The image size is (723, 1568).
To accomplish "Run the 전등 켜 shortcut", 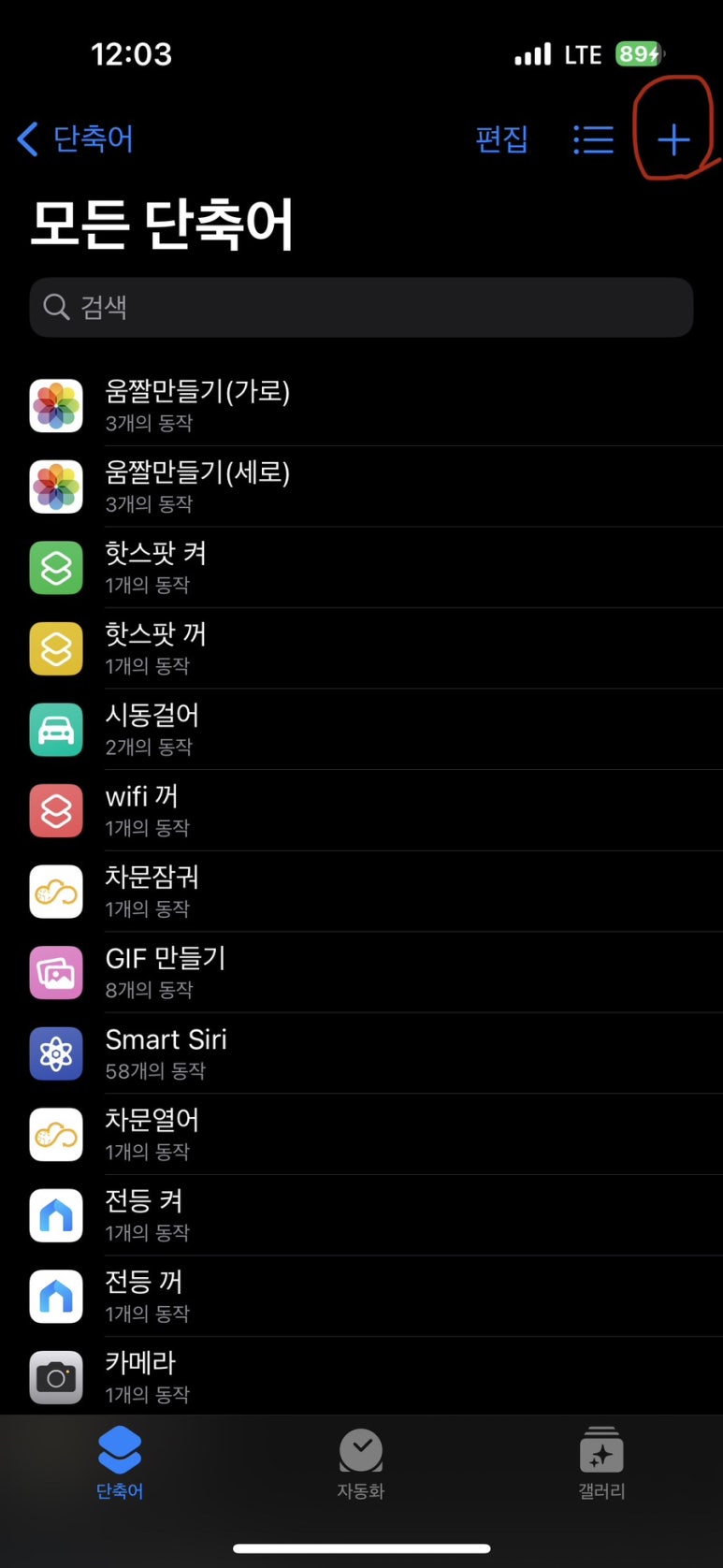I will [x=144, y=1214].
